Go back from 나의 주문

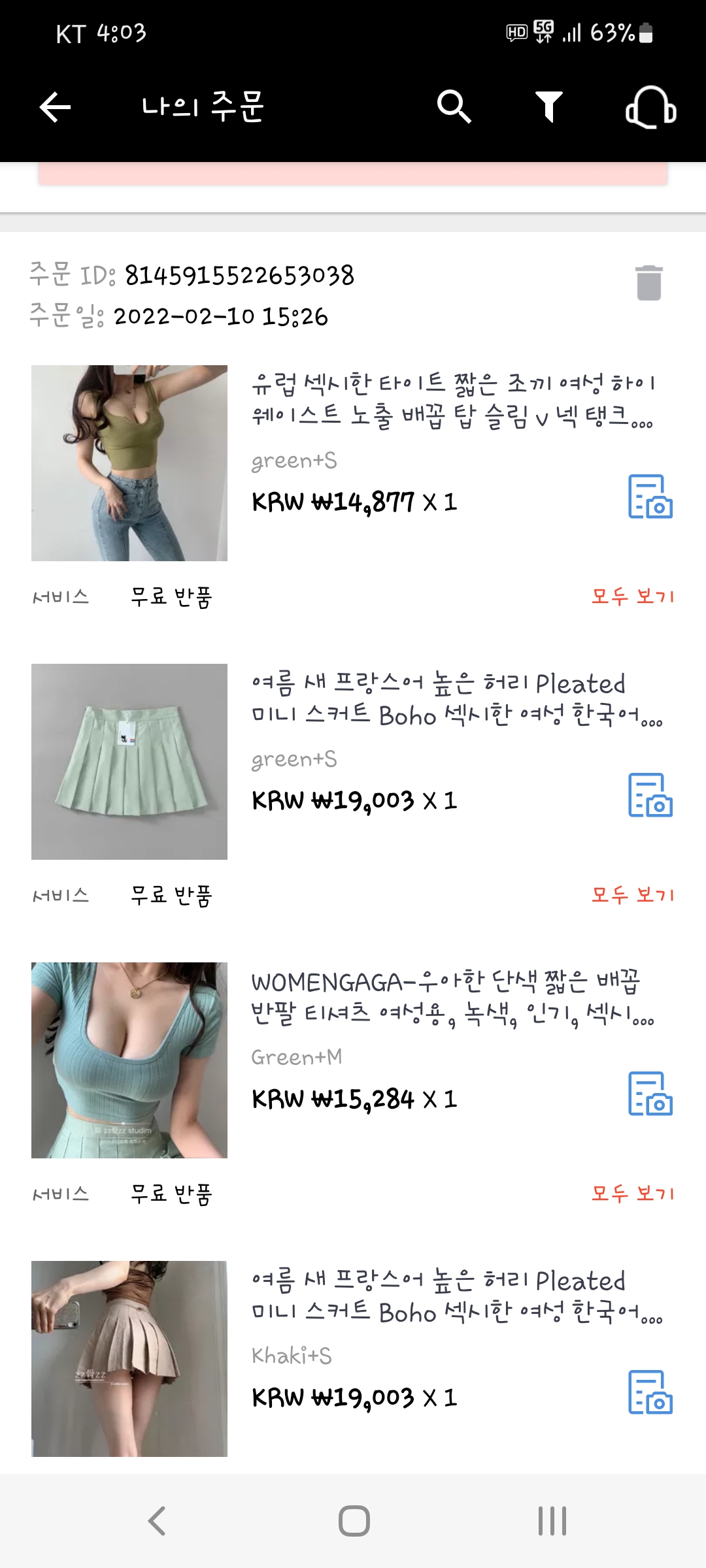[x=55, y=107]
